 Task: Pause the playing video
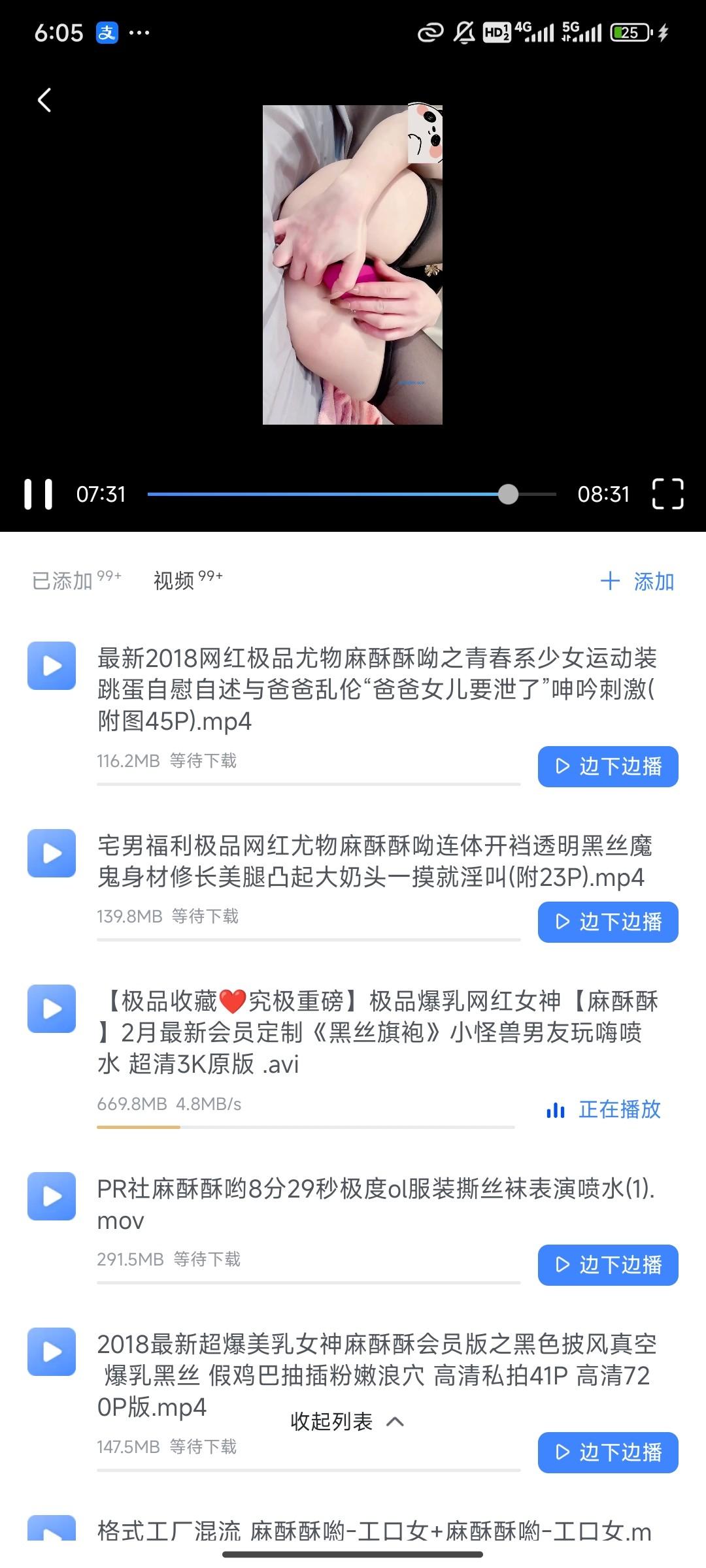coord(38,494)
